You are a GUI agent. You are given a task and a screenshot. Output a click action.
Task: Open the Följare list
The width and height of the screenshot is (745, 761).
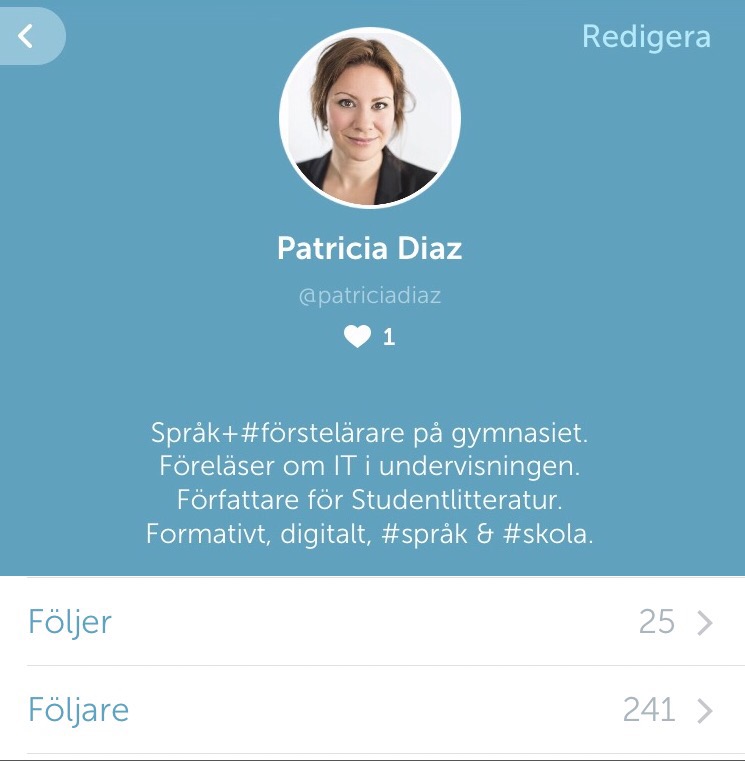372,710
